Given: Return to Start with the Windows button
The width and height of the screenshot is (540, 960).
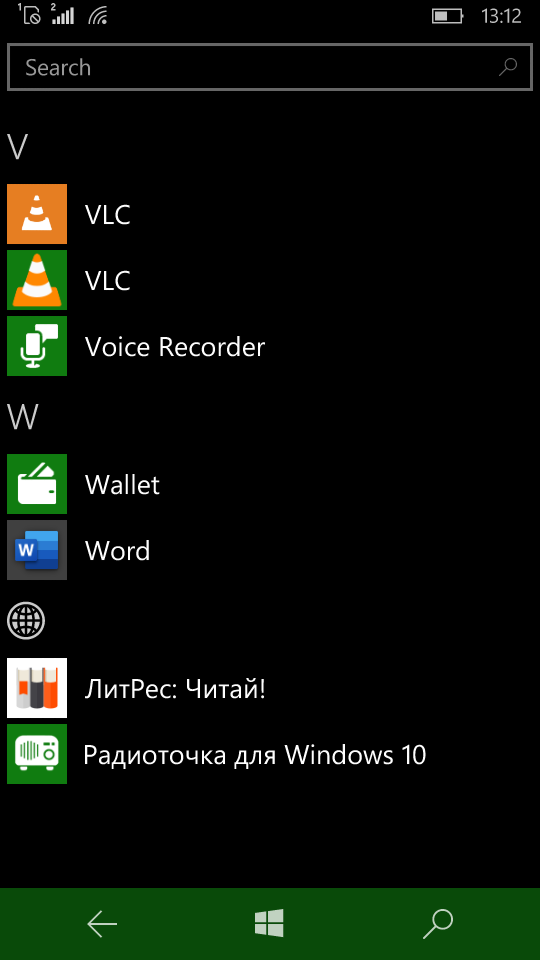Looking at the screenshot, I should coord(269,923).
